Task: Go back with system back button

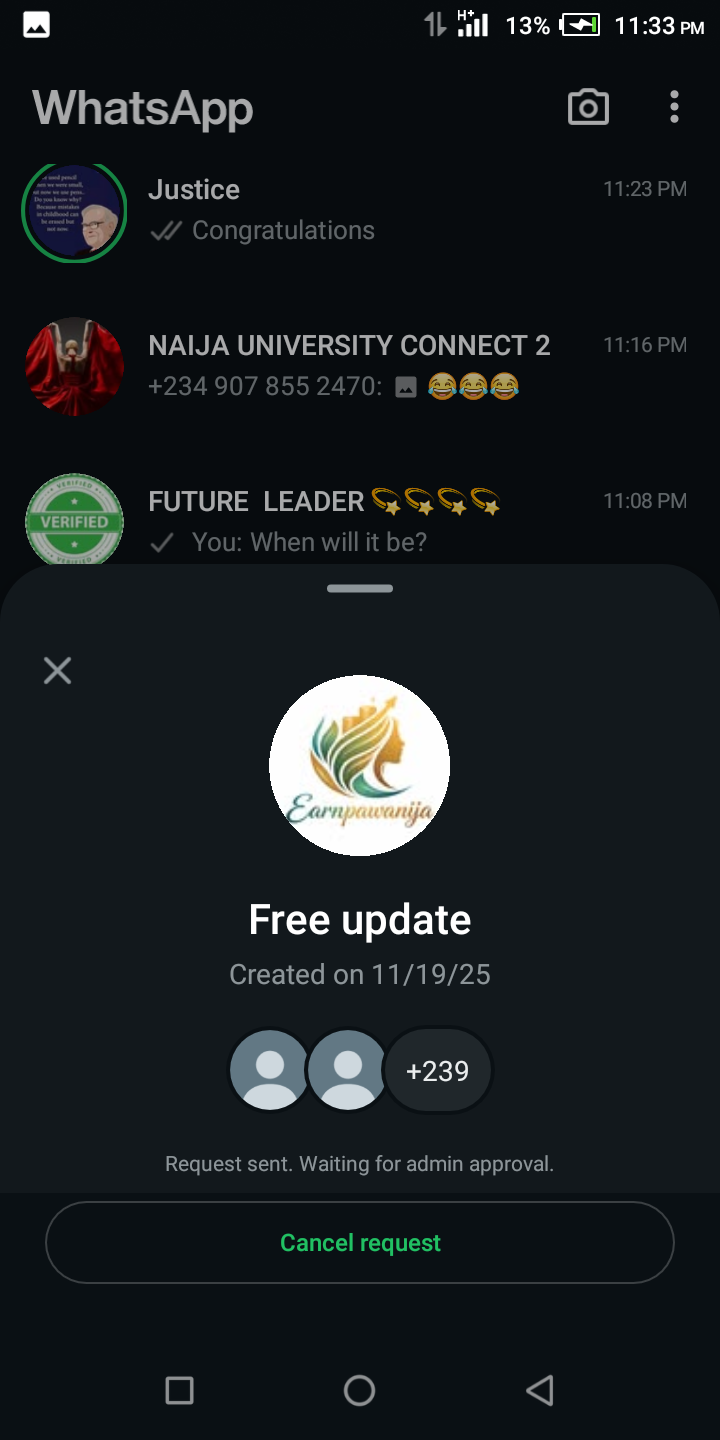Action: (x=539, y=1390)
